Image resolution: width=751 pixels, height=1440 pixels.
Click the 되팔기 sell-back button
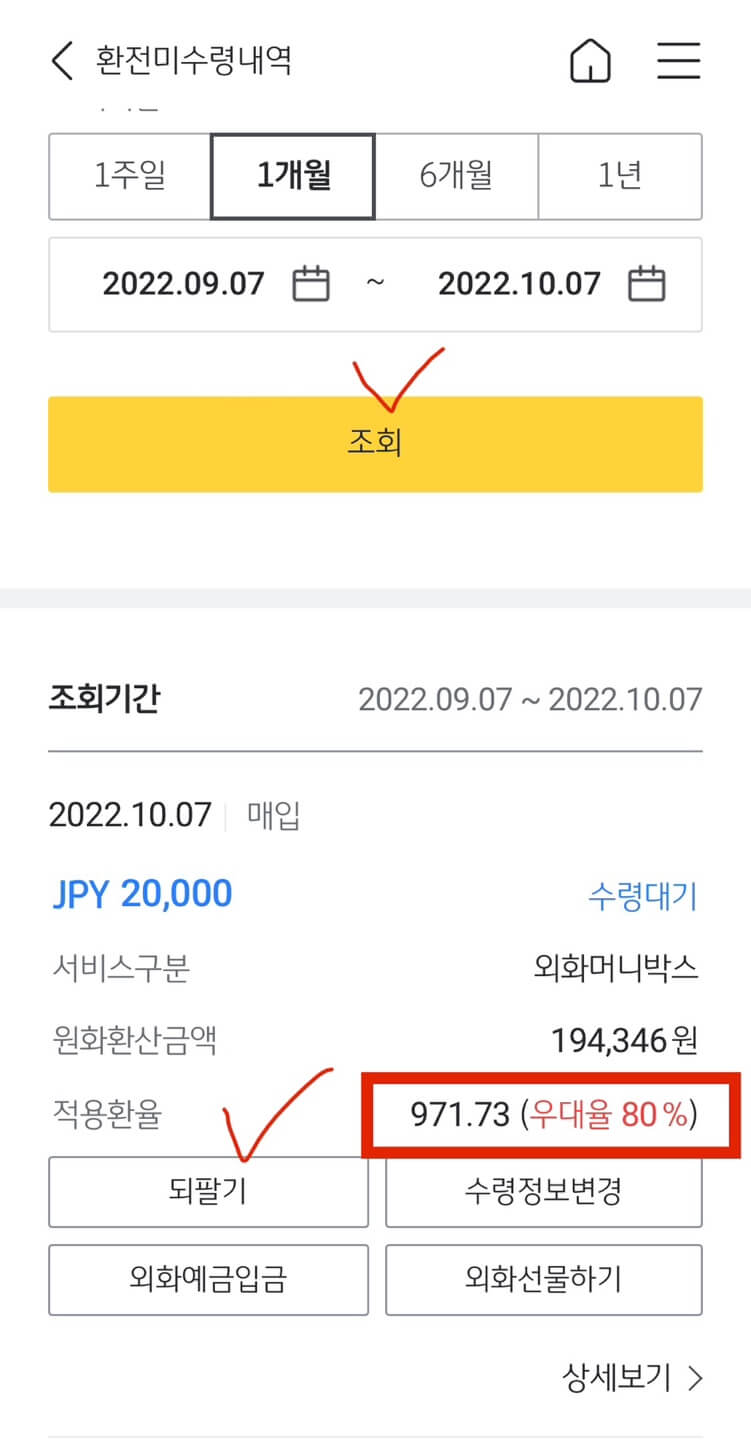point(208,1192)
